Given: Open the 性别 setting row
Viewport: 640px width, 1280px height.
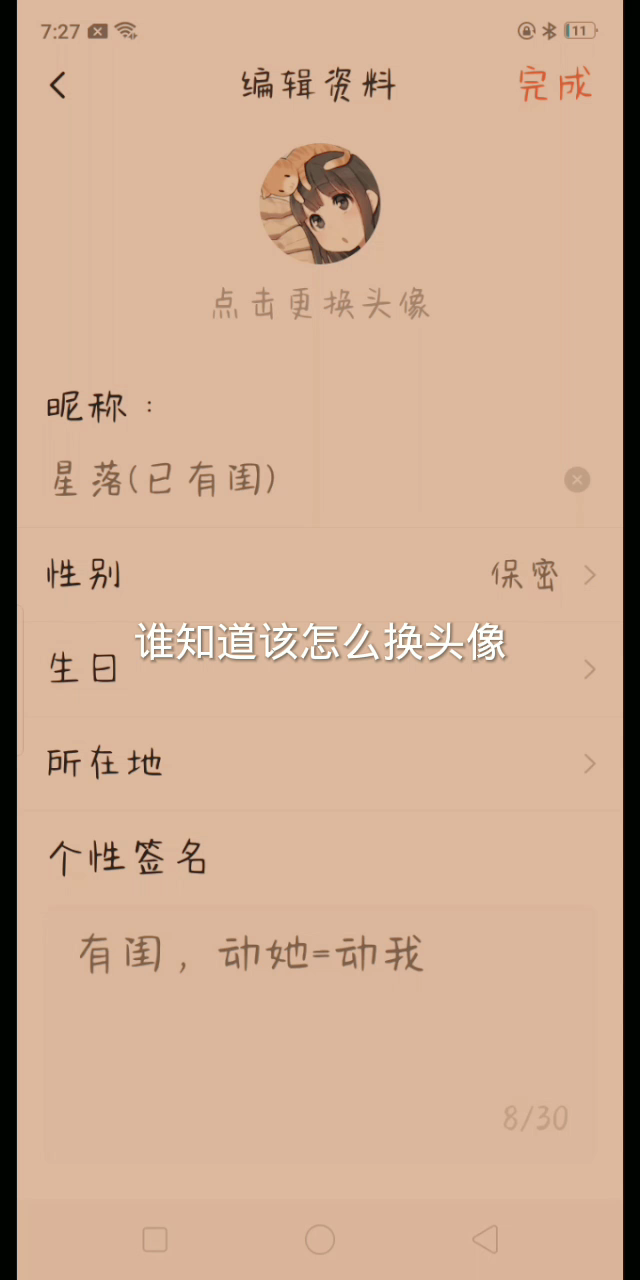Looking at the screenshot, I should coord(320,575).
